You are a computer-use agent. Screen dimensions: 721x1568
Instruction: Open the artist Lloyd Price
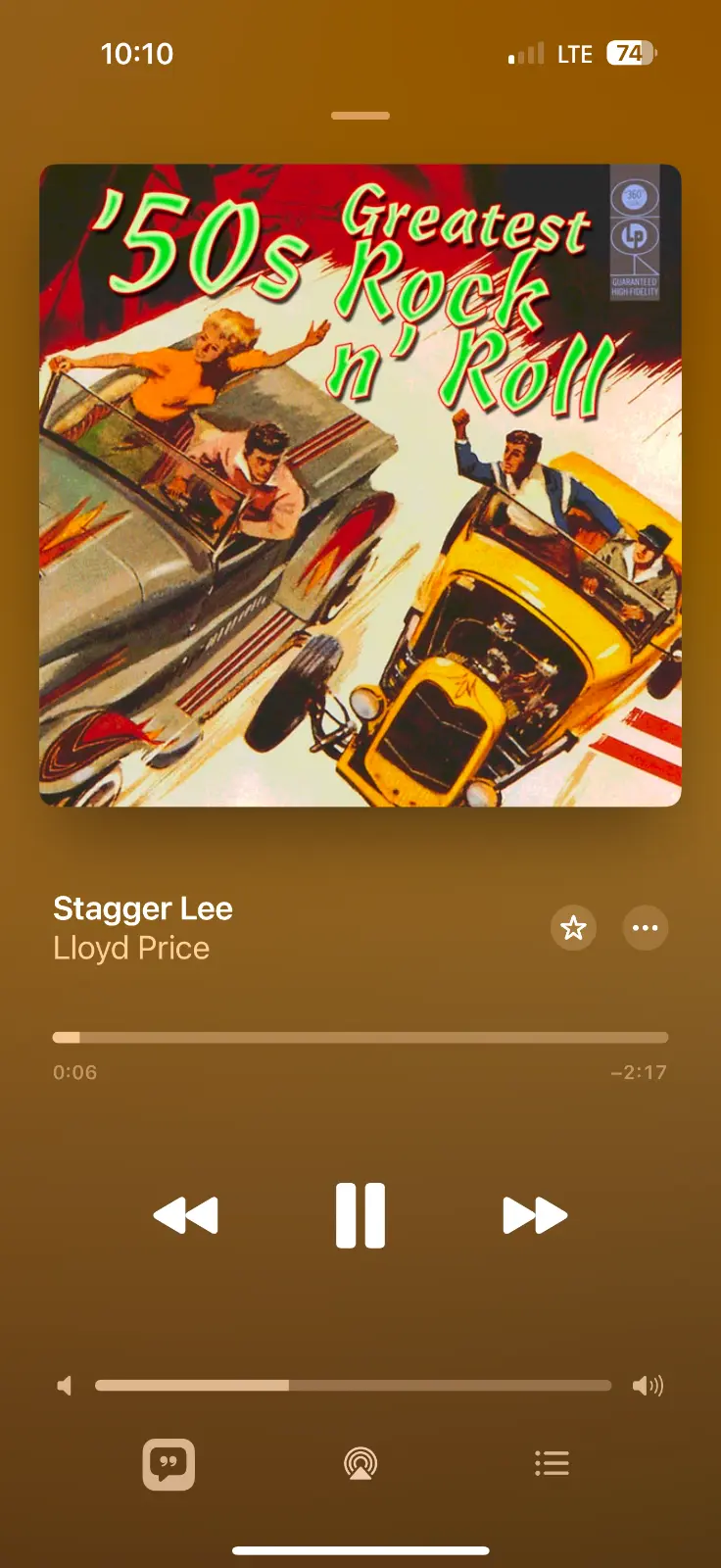click(131, 949)
